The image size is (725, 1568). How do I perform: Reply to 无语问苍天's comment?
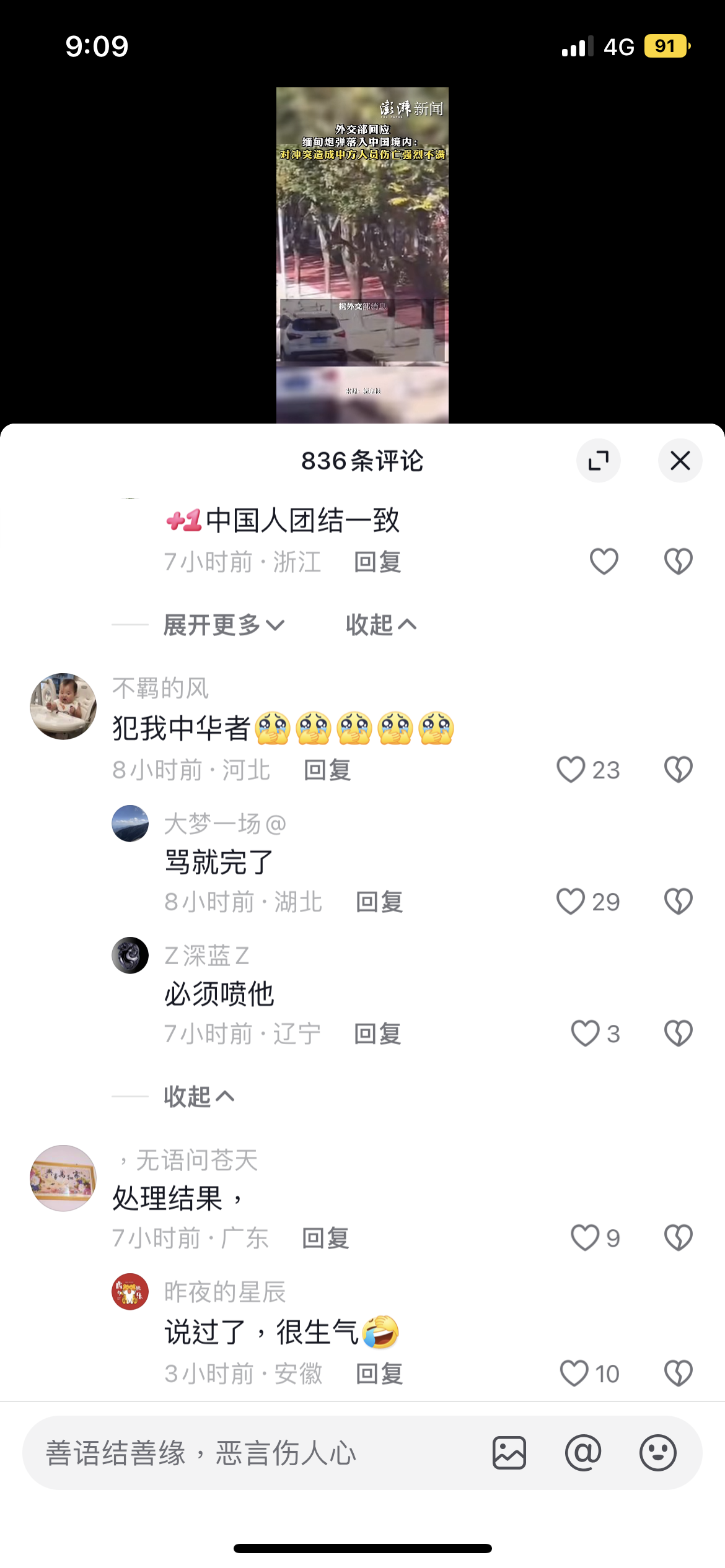tap(325, 1239)
